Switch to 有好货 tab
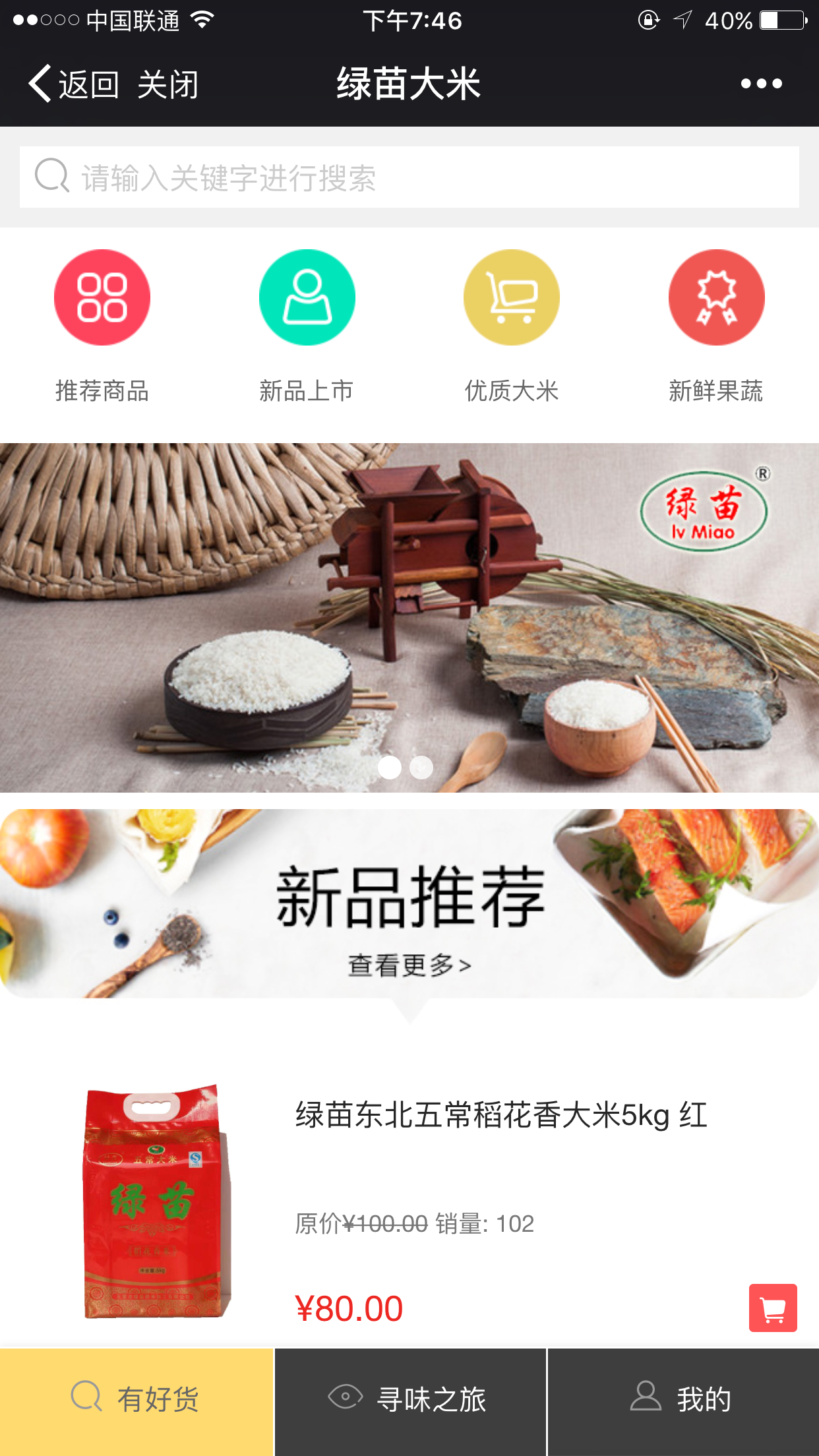The width and height of the screenshot is (819, 1456). coord(136,1399)
